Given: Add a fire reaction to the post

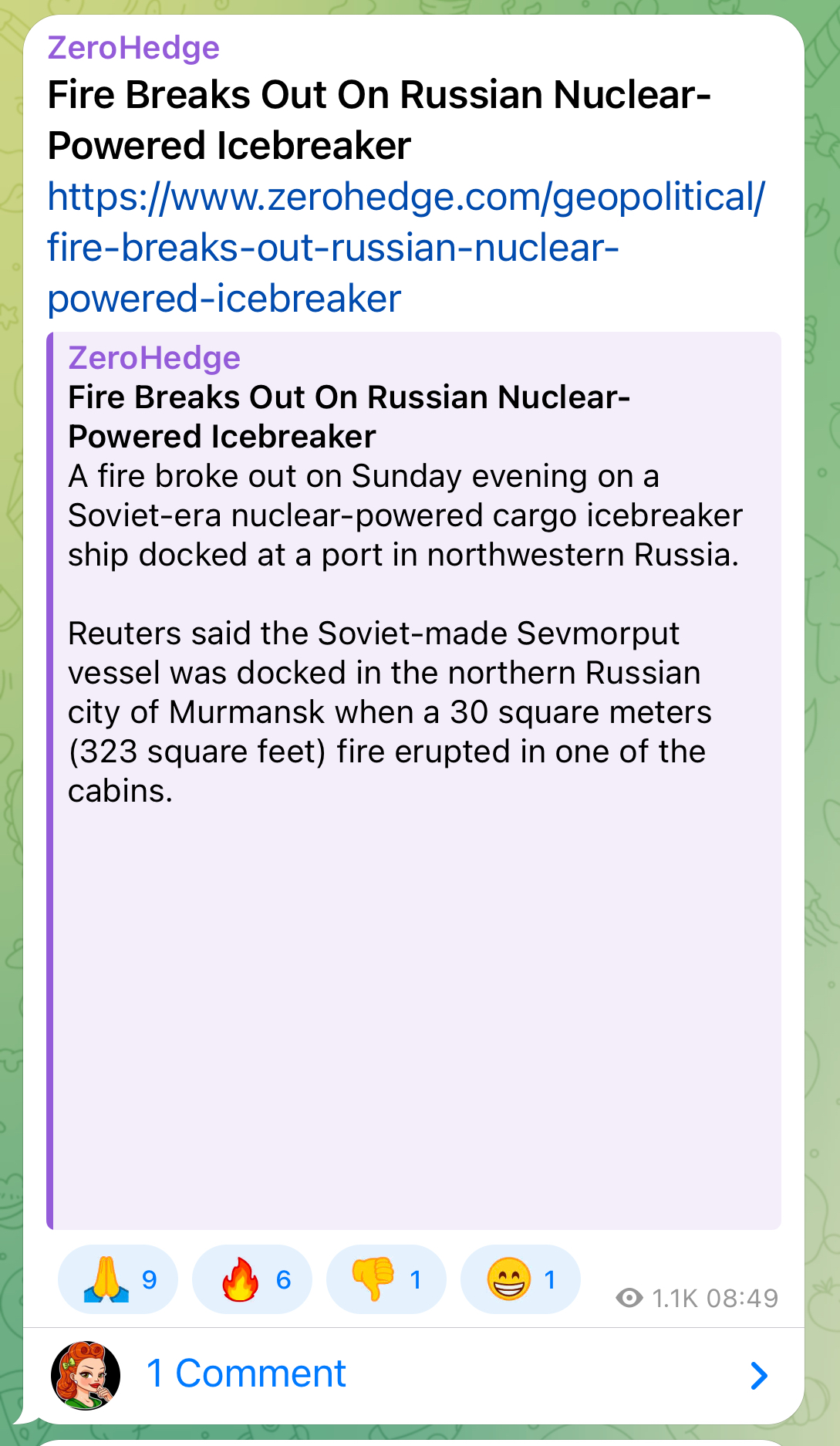Looking at the screenshot, I should (x=252, y=1279).
